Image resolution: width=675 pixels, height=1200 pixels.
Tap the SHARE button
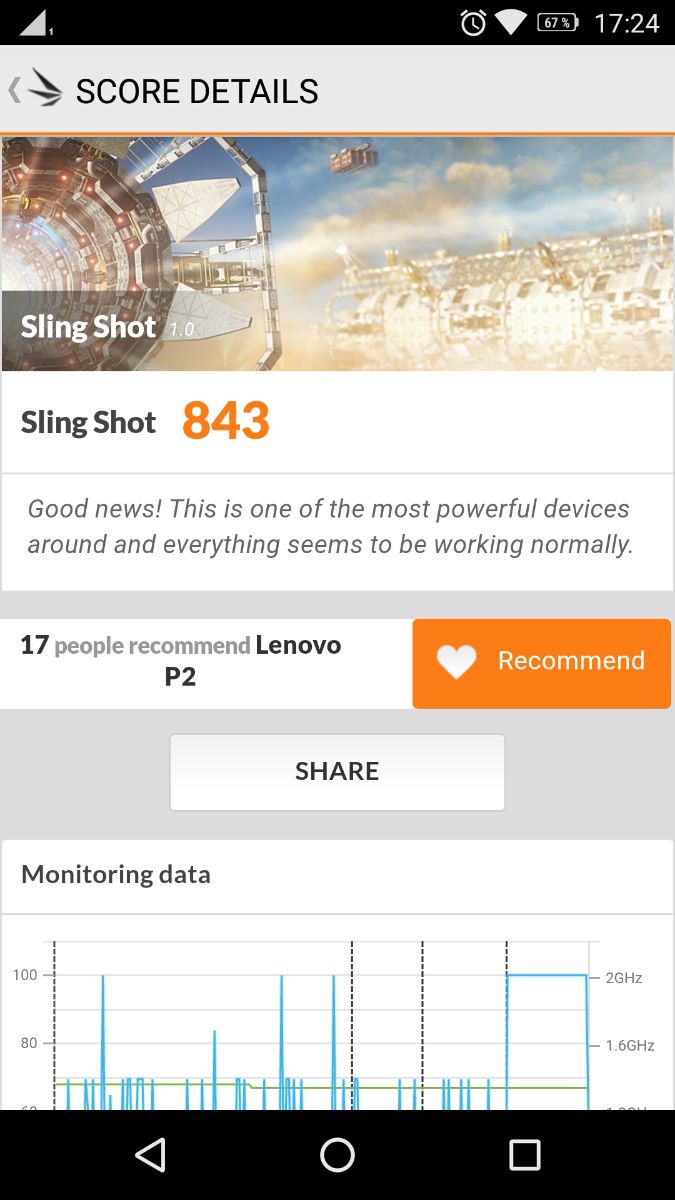(337, 771)
